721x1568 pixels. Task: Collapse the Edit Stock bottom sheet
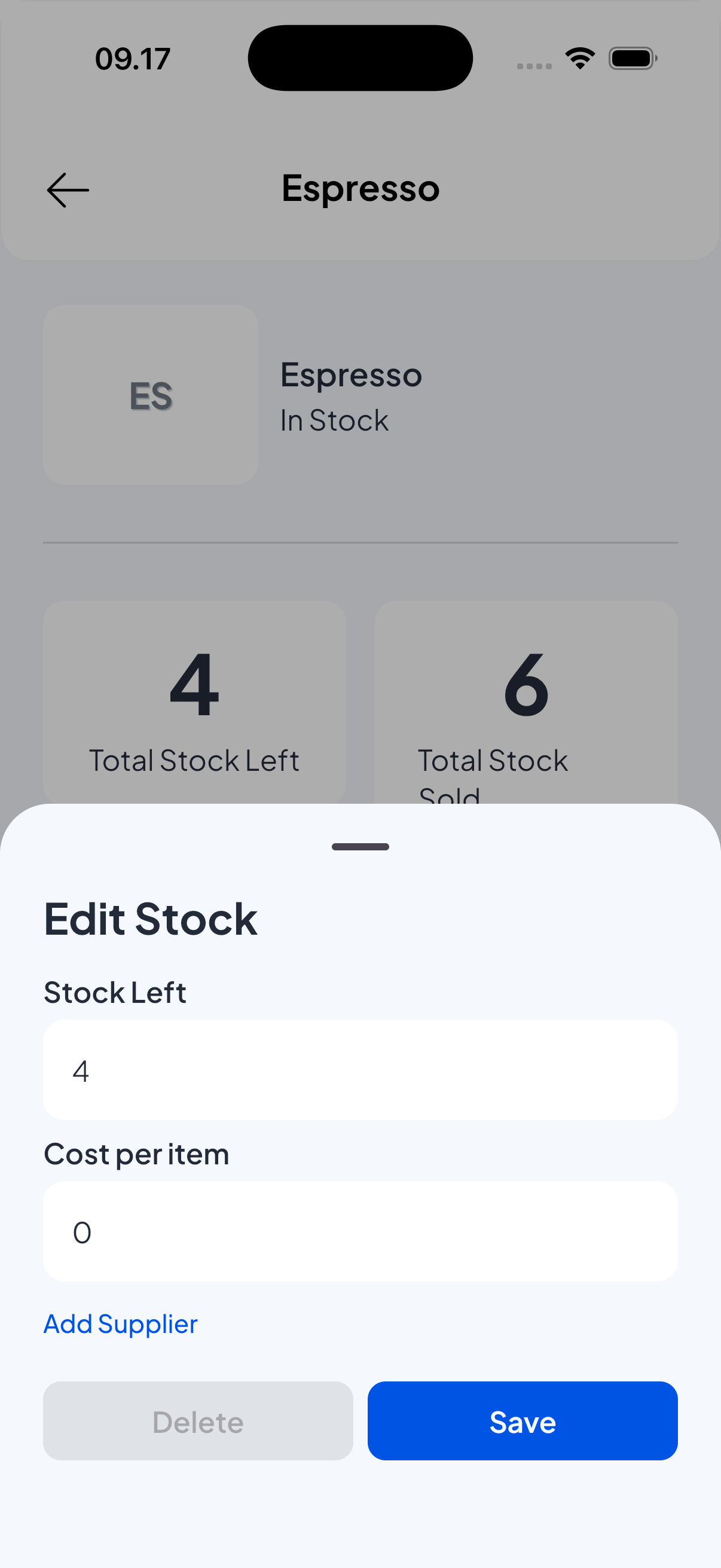[x=360, y=846]
